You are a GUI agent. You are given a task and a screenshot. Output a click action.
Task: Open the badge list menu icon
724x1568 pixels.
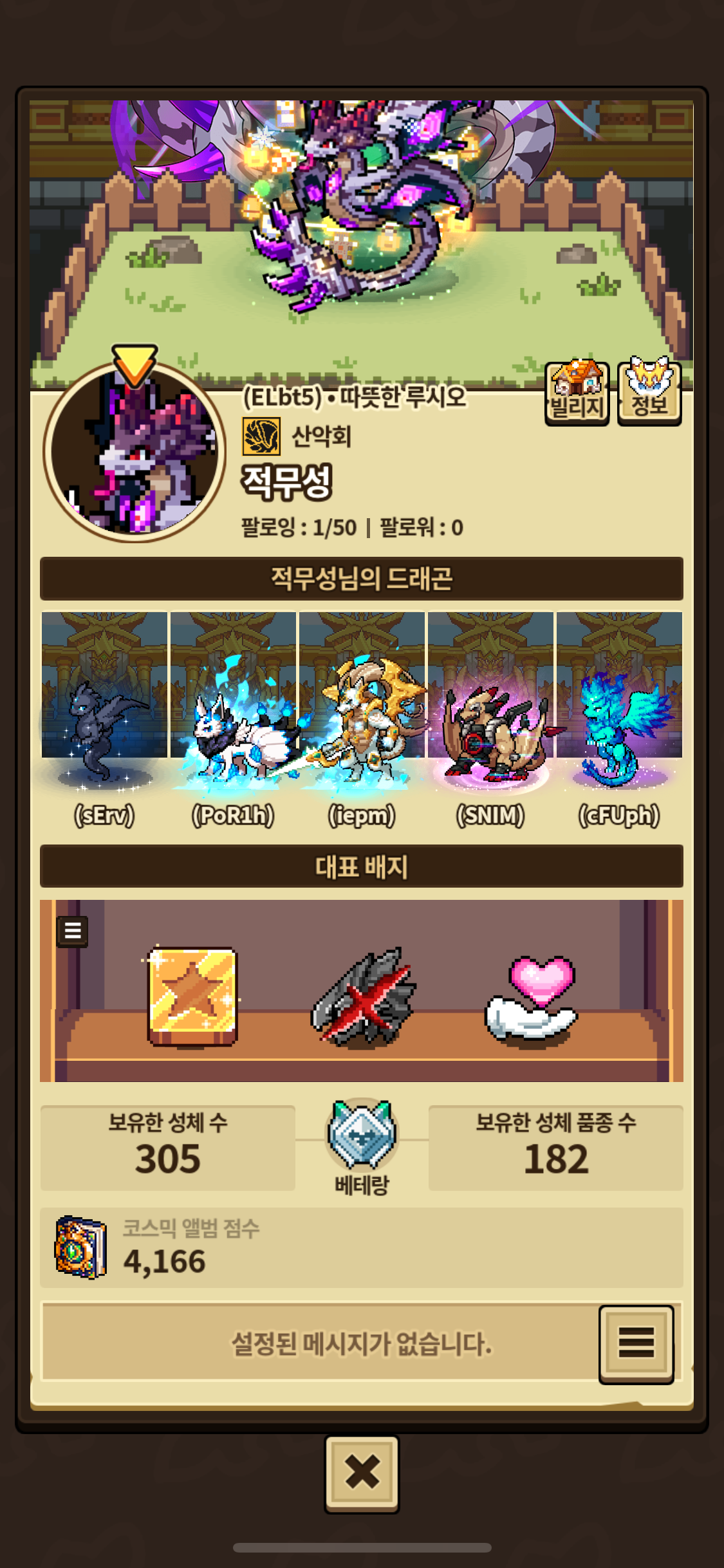coord(73,931)
